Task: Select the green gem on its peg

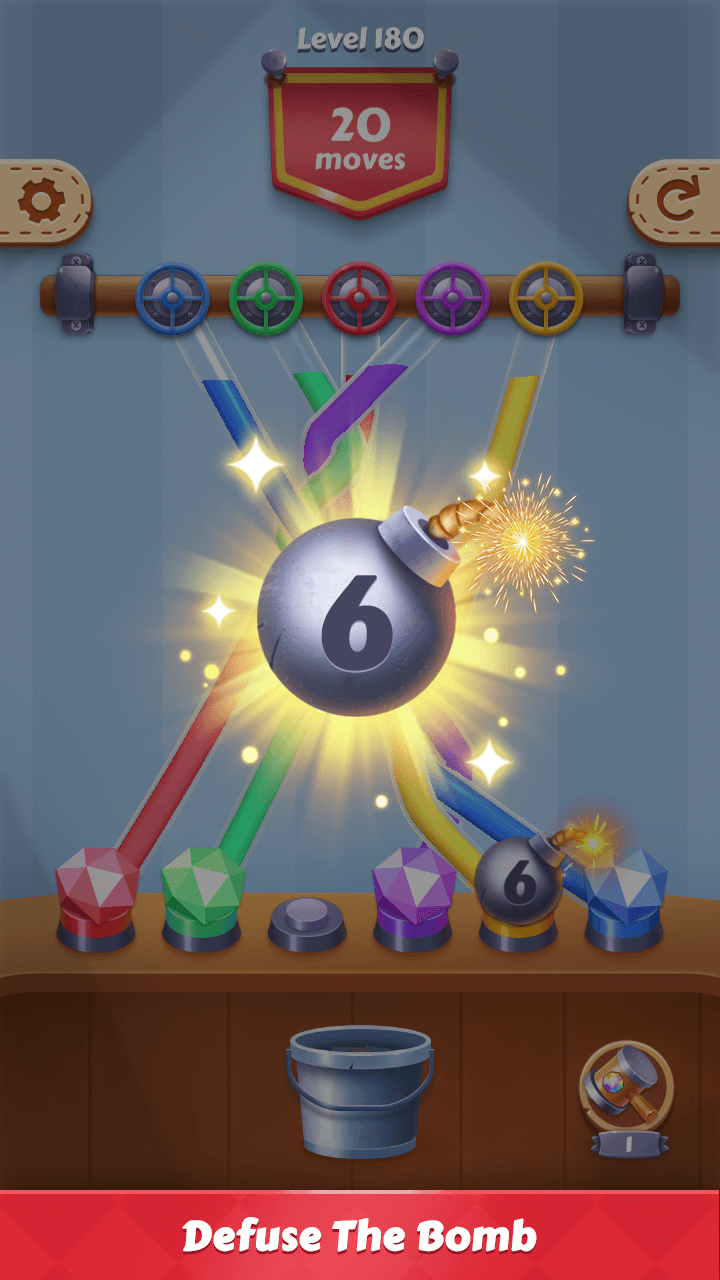Action: point(203,885)
